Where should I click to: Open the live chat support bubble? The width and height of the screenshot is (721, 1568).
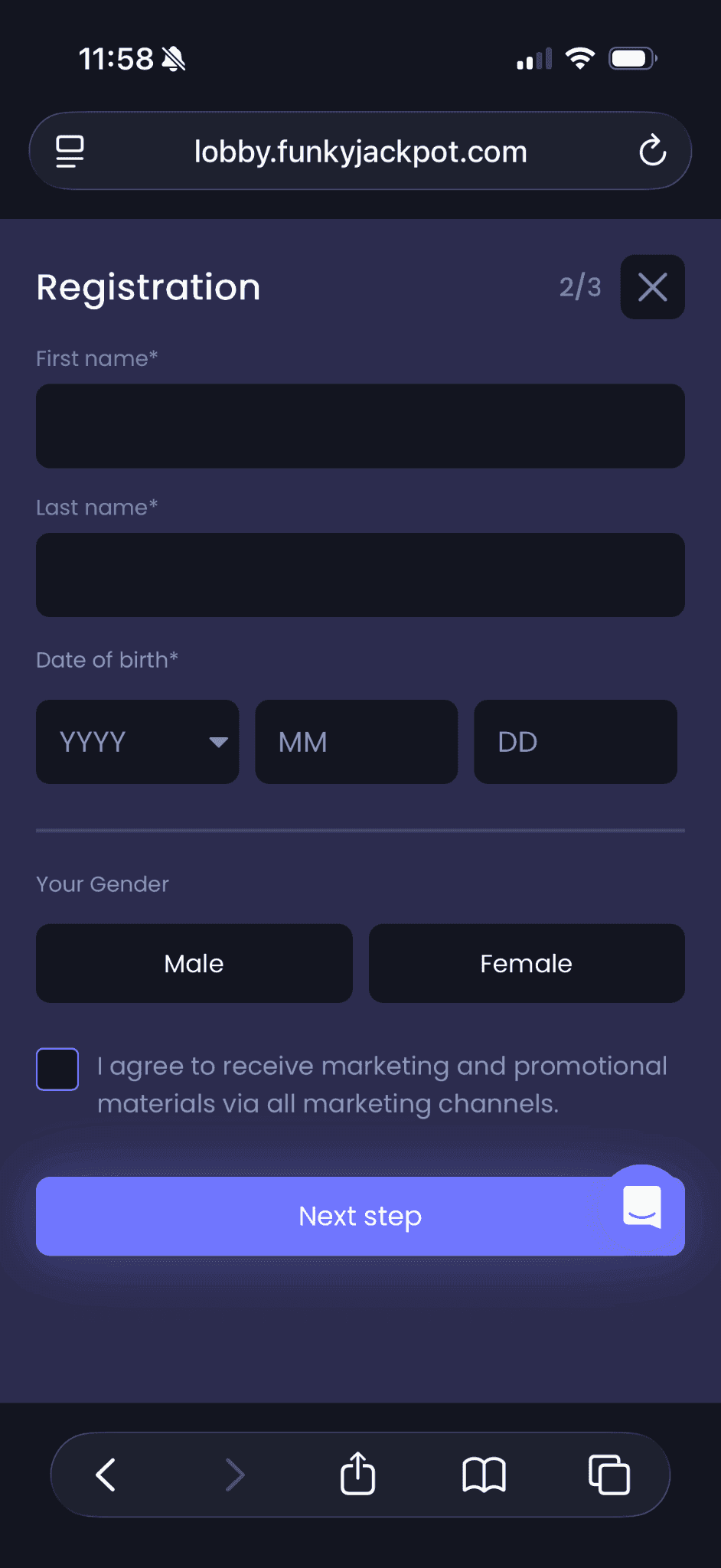click(641, 1207)
